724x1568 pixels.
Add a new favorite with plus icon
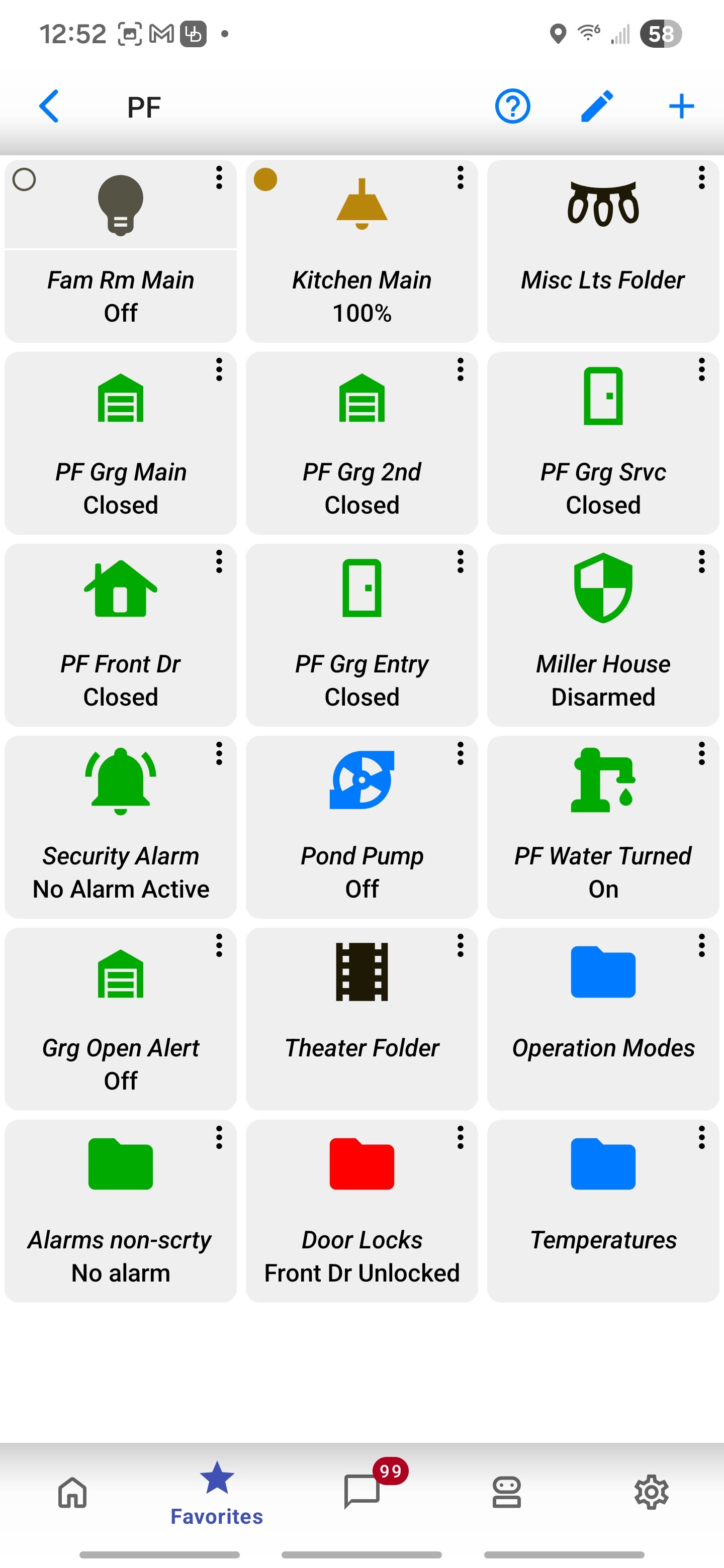(681, 107)
